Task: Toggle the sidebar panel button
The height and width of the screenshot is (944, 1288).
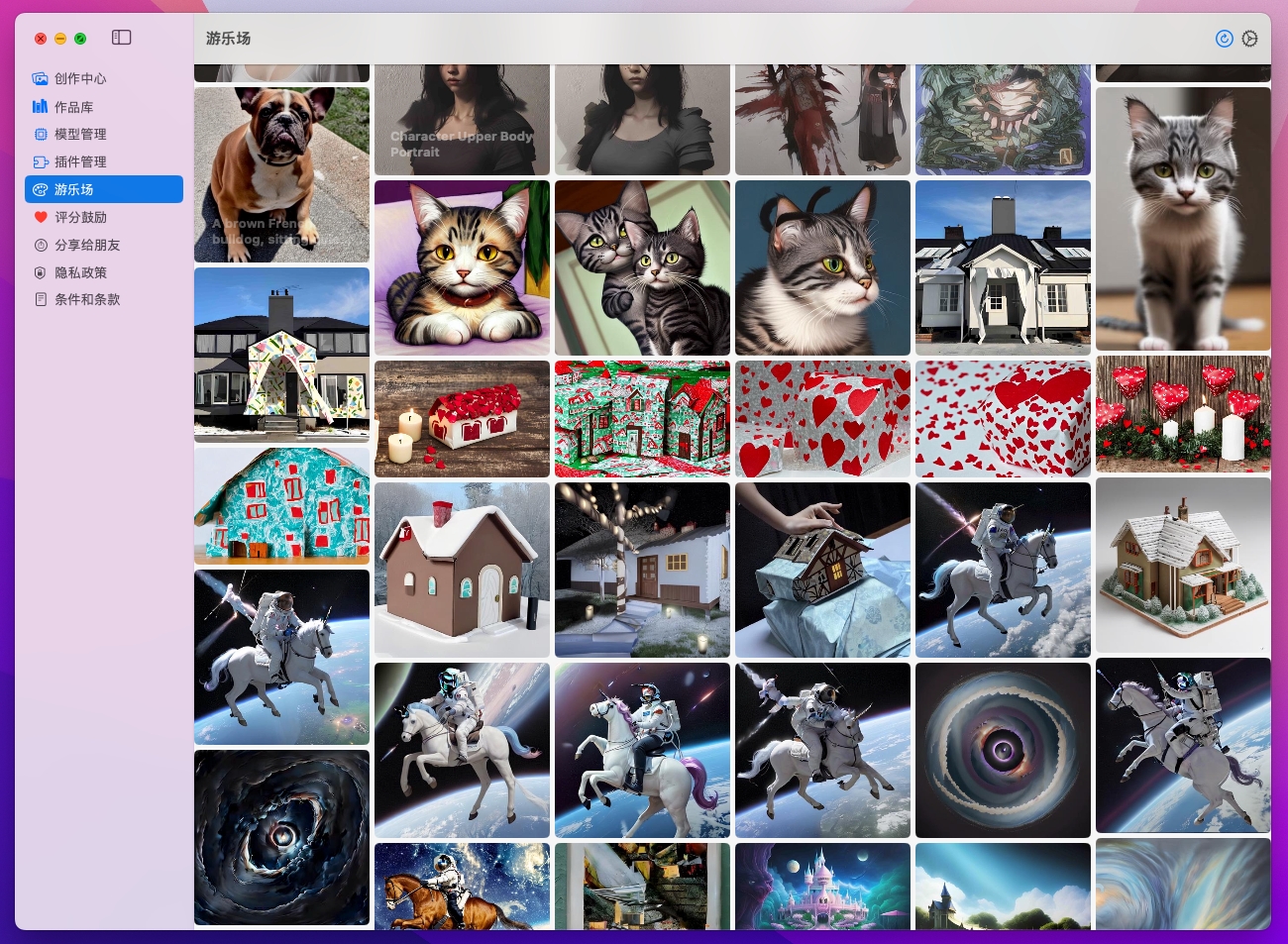Action: tap(122, 38)
